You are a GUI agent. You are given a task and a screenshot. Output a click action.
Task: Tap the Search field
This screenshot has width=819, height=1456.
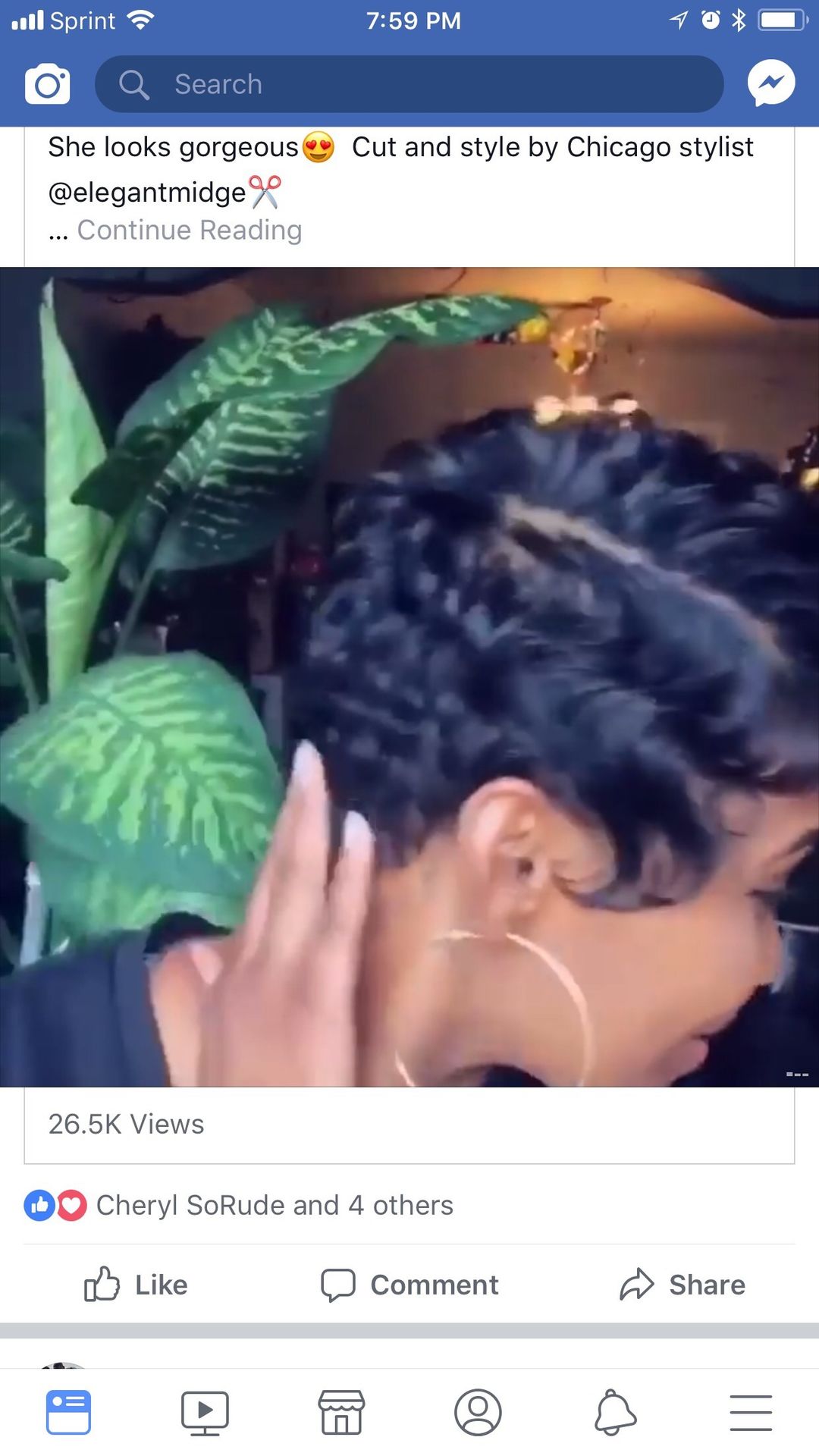point(409,84)
